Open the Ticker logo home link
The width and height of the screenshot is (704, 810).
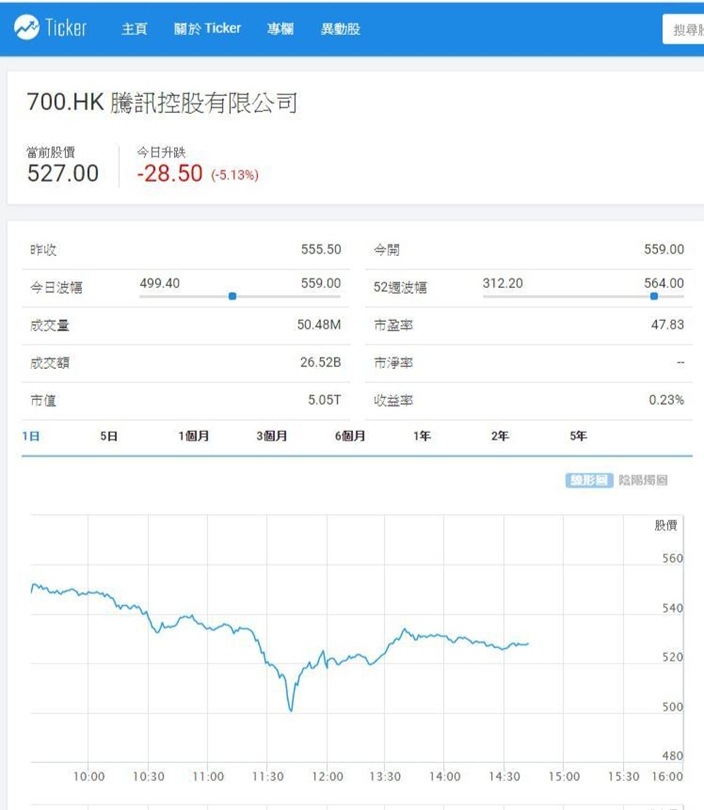[50, 27]
